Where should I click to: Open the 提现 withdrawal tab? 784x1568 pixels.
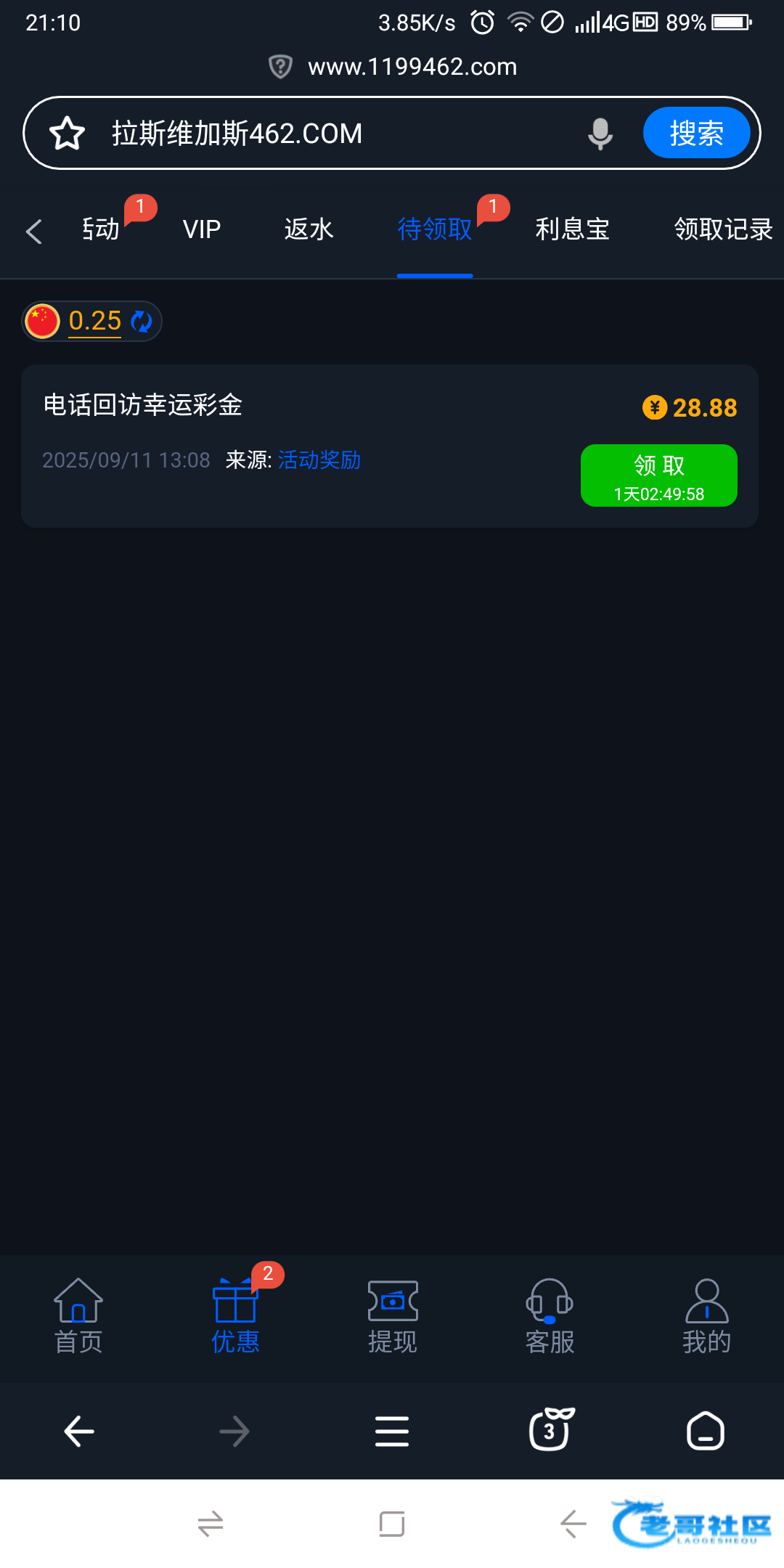tap(393, 1317)
